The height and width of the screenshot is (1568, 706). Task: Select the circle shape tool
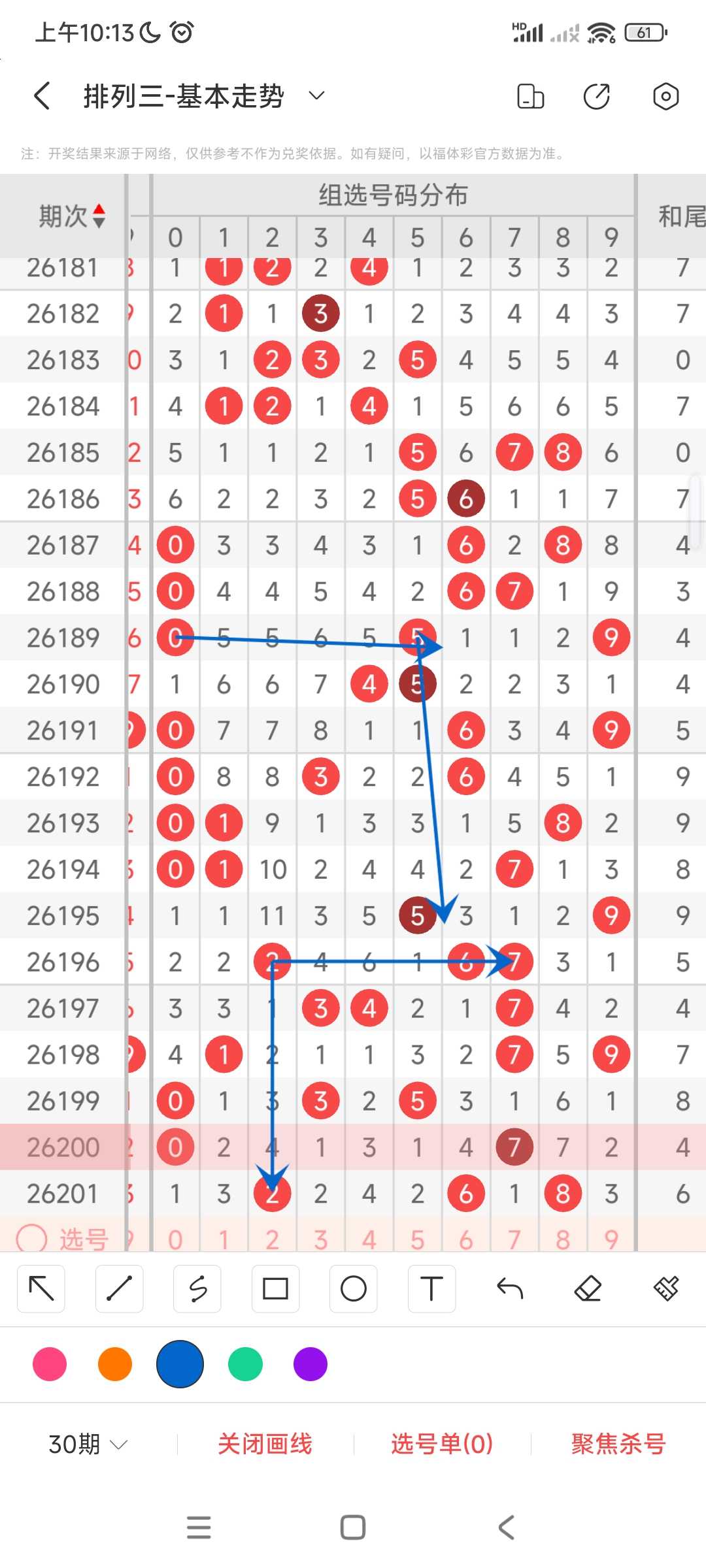(354, 1288)
